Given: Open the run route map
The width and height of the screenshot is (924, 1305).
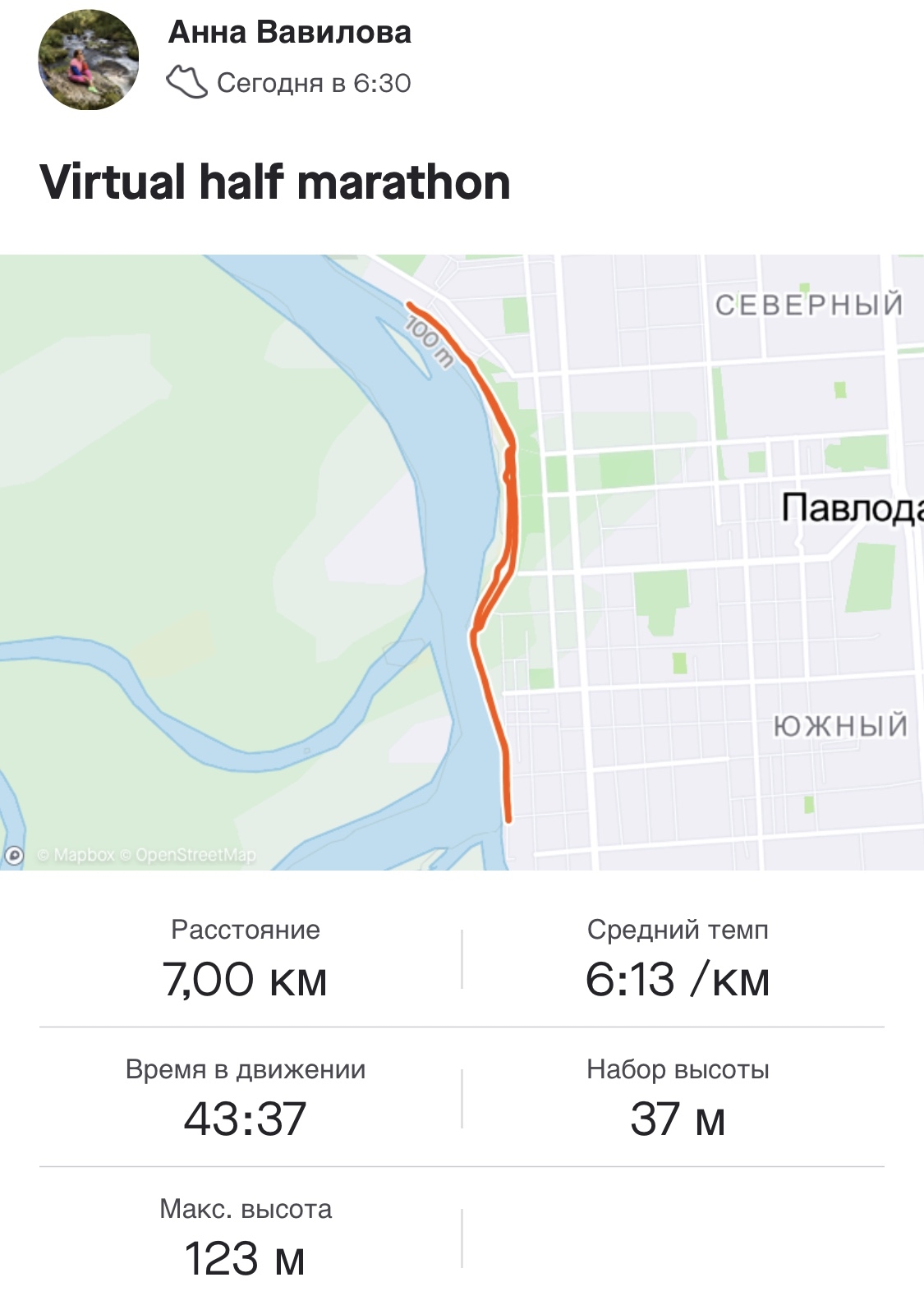Looking at the screenshot, I should click(x=462, y=562).
